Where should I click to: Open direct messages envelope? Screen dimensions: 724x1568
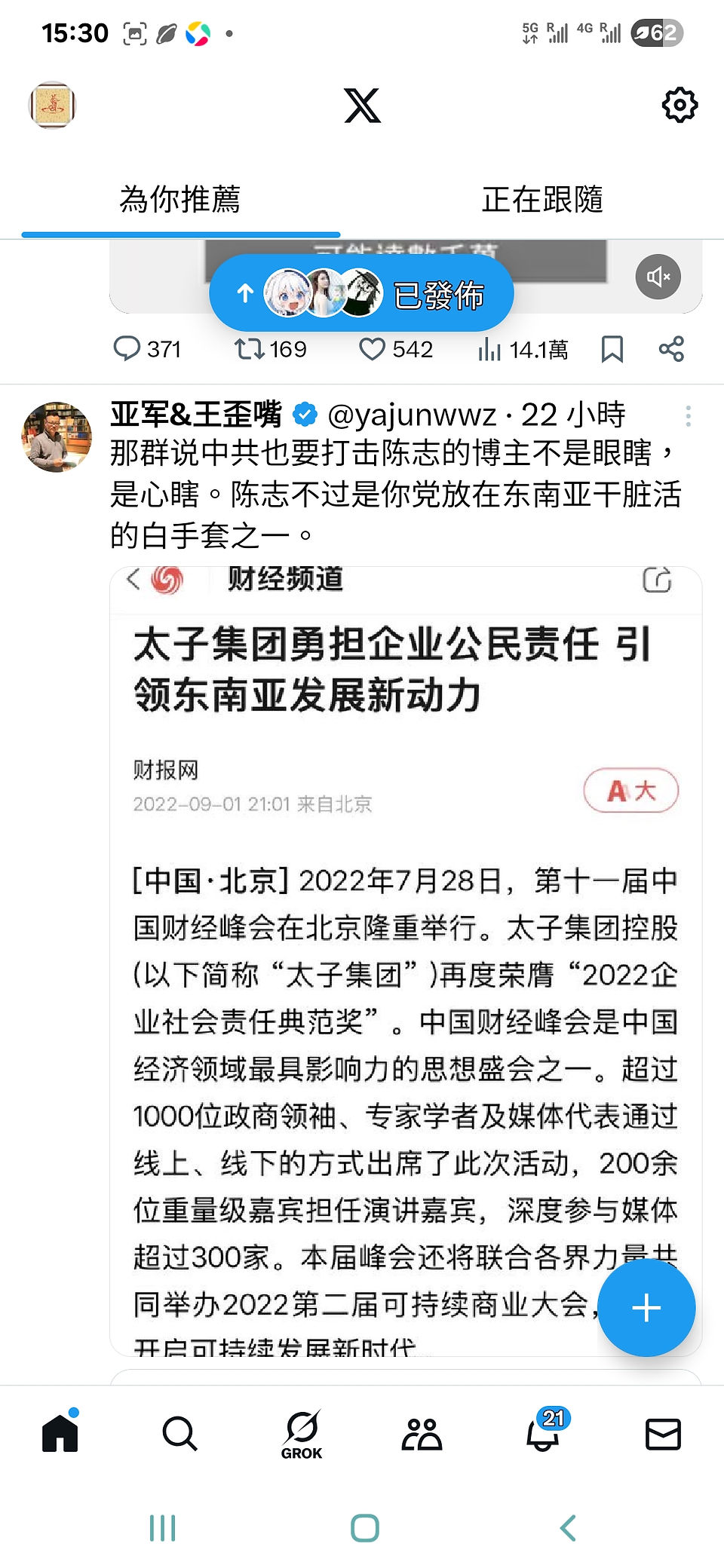pos(664,1434)
